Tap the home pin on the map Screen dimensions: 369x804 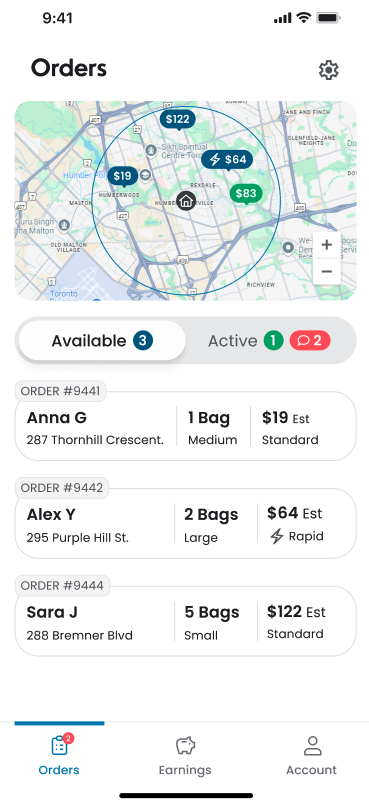[x=186, y=200]
